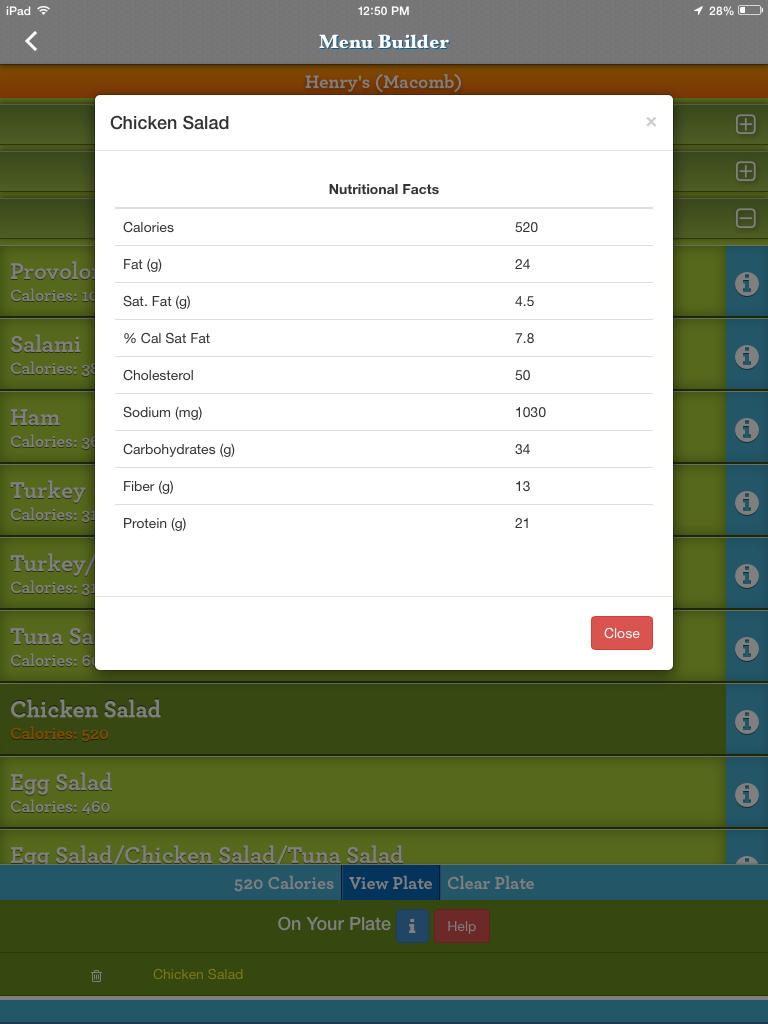
Task: Open Egg Salad nutrition info icon
Action: tap(747, 791)
